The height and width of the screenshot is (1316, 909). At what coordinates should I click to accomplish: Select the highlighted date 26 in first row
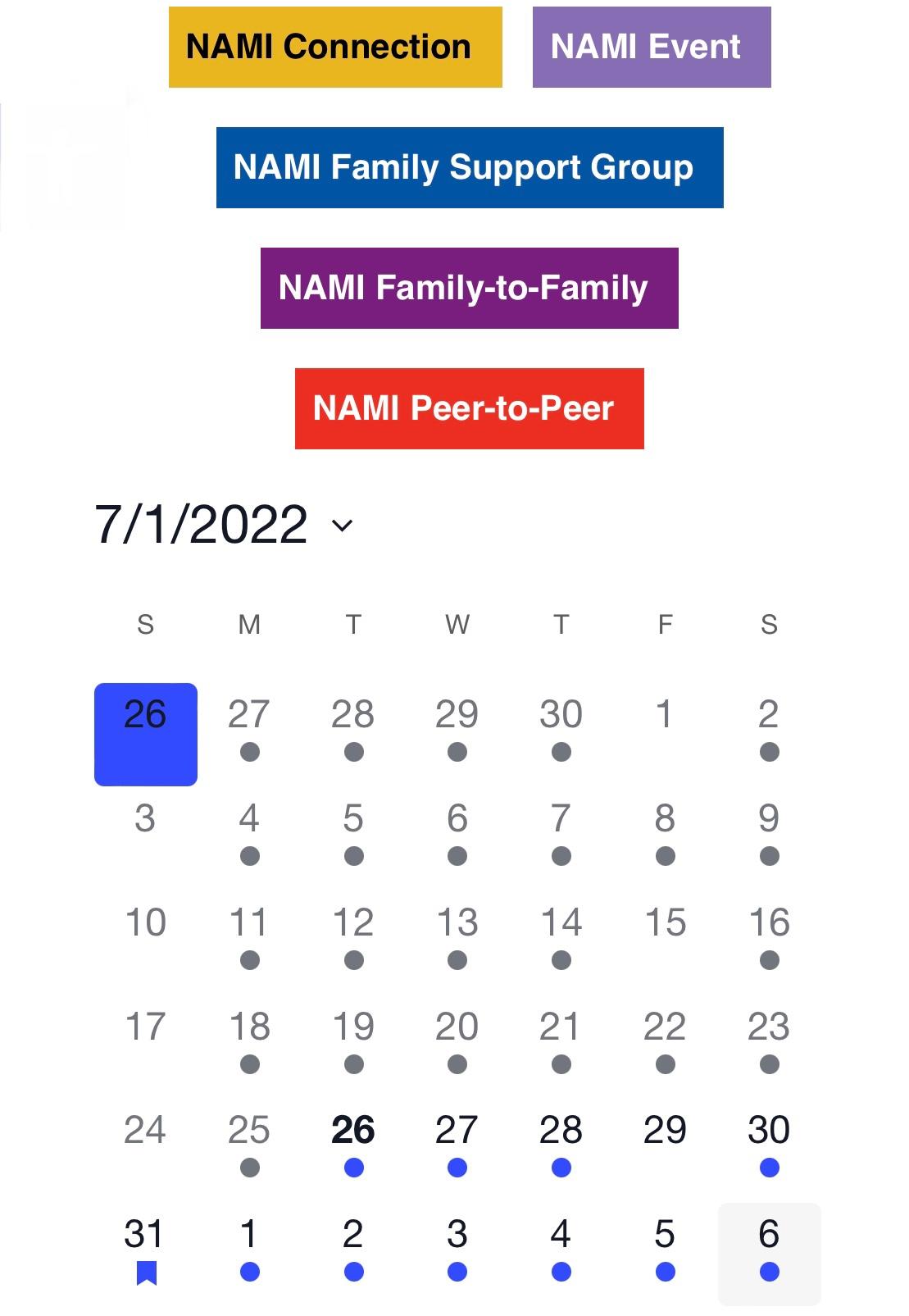[146, 733]
